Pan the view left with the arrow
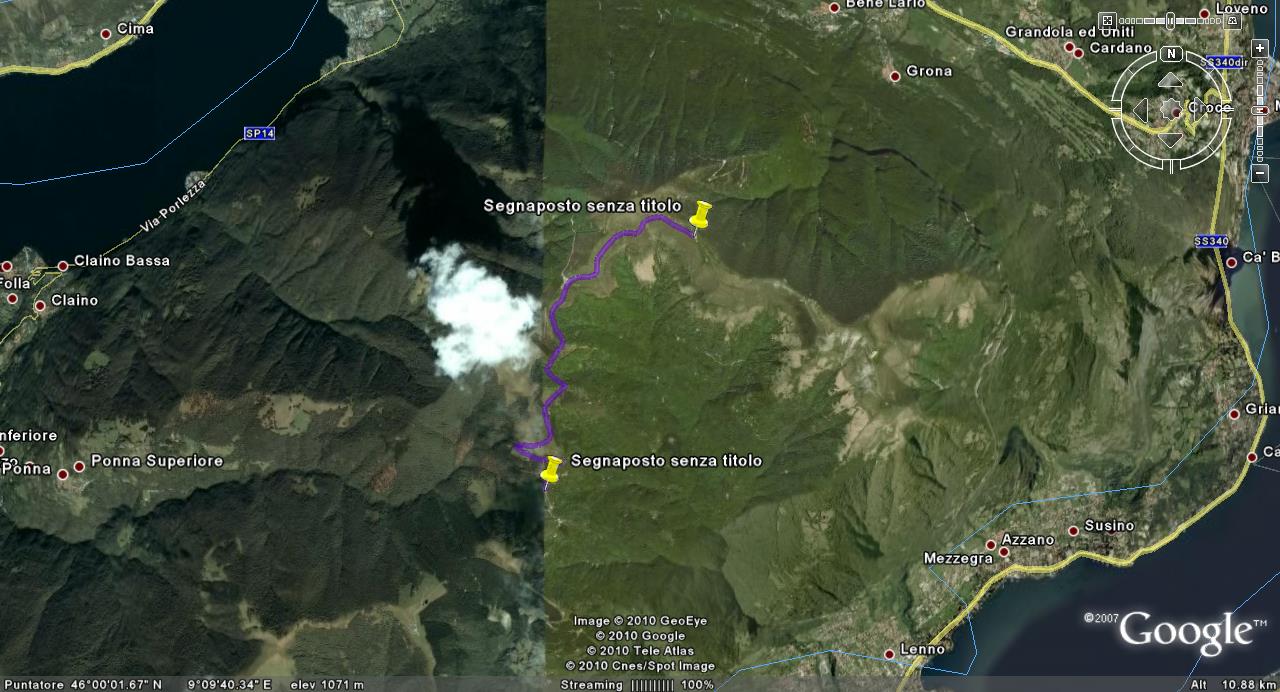 coord(1142,110)
